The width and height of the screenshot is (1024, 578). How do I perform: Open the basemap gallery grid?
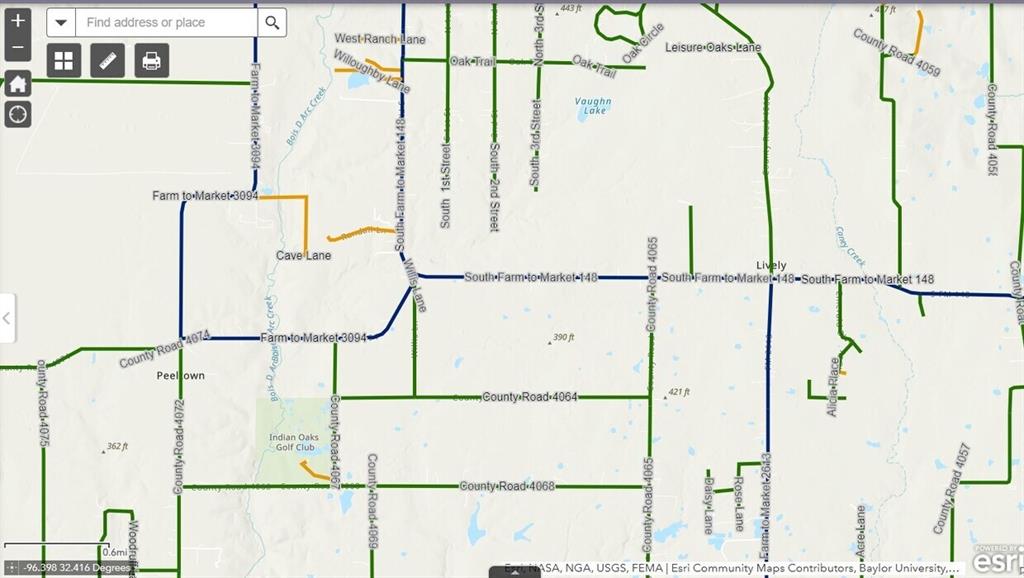click(x=64, y=61)
